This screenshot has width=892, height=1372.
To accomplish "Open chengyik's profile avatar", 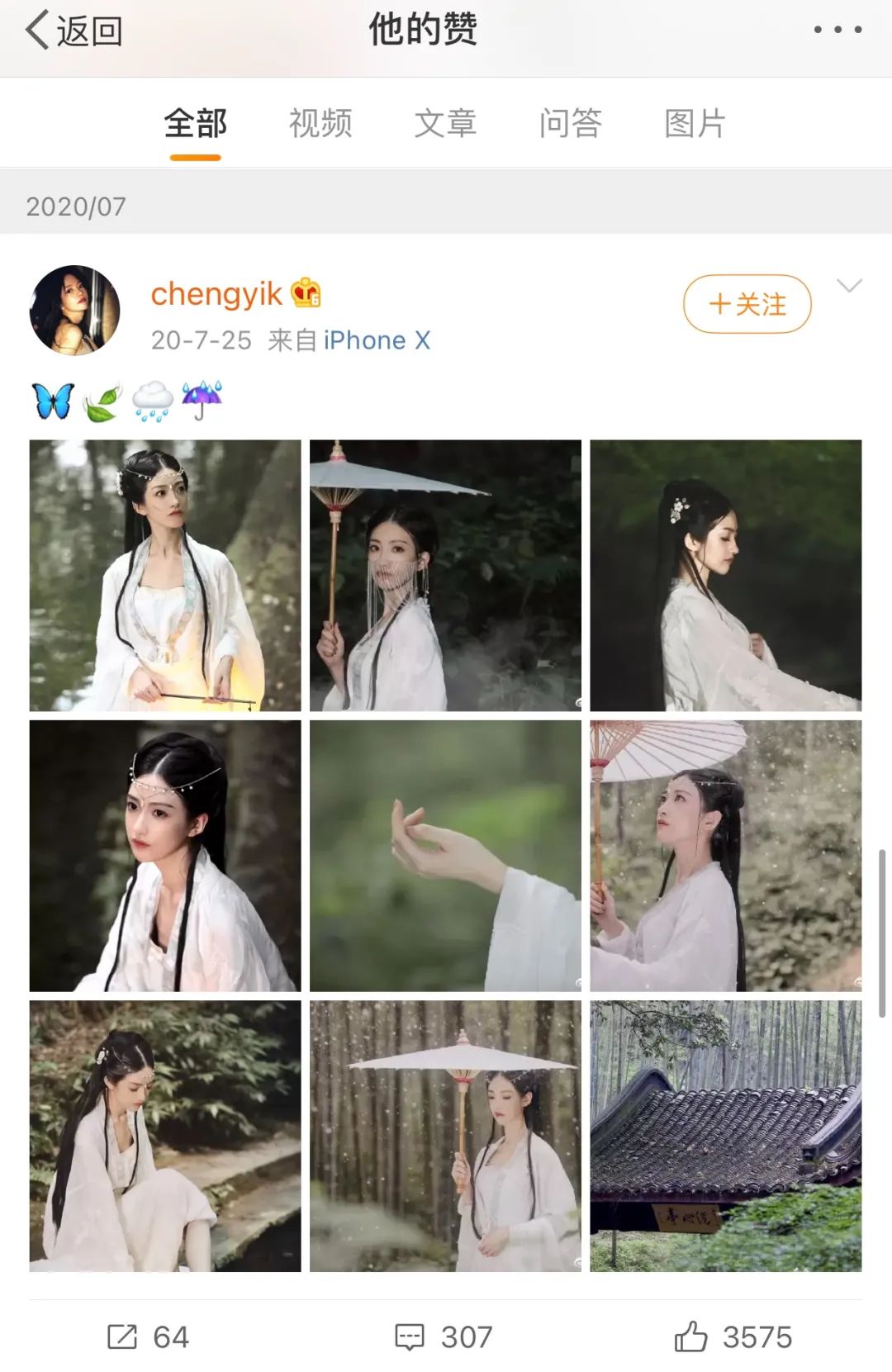I will click(x=75, y=311).
